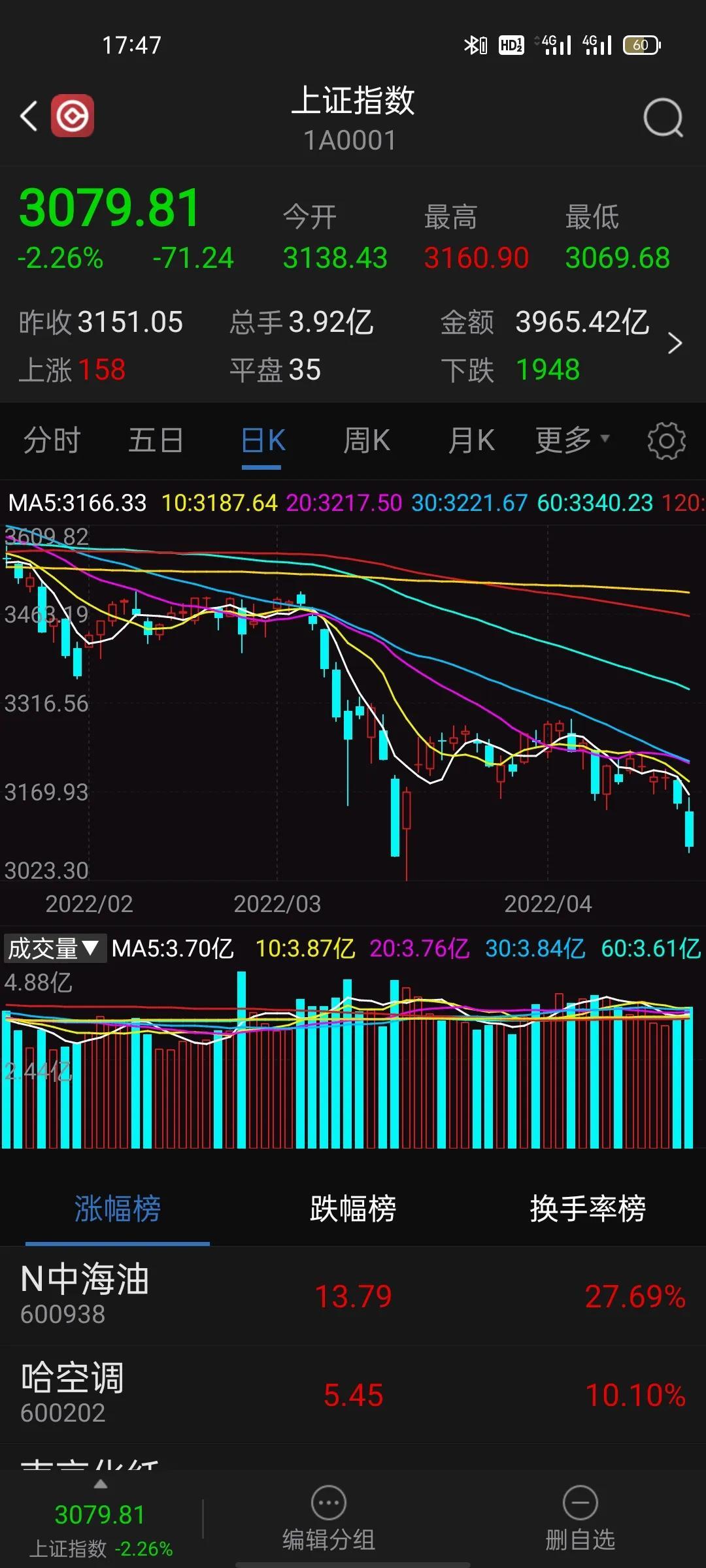Open the 成交量 indicator dropdown
The image size is (706, 1568).
pyautogui.click(x=54, y=949)
